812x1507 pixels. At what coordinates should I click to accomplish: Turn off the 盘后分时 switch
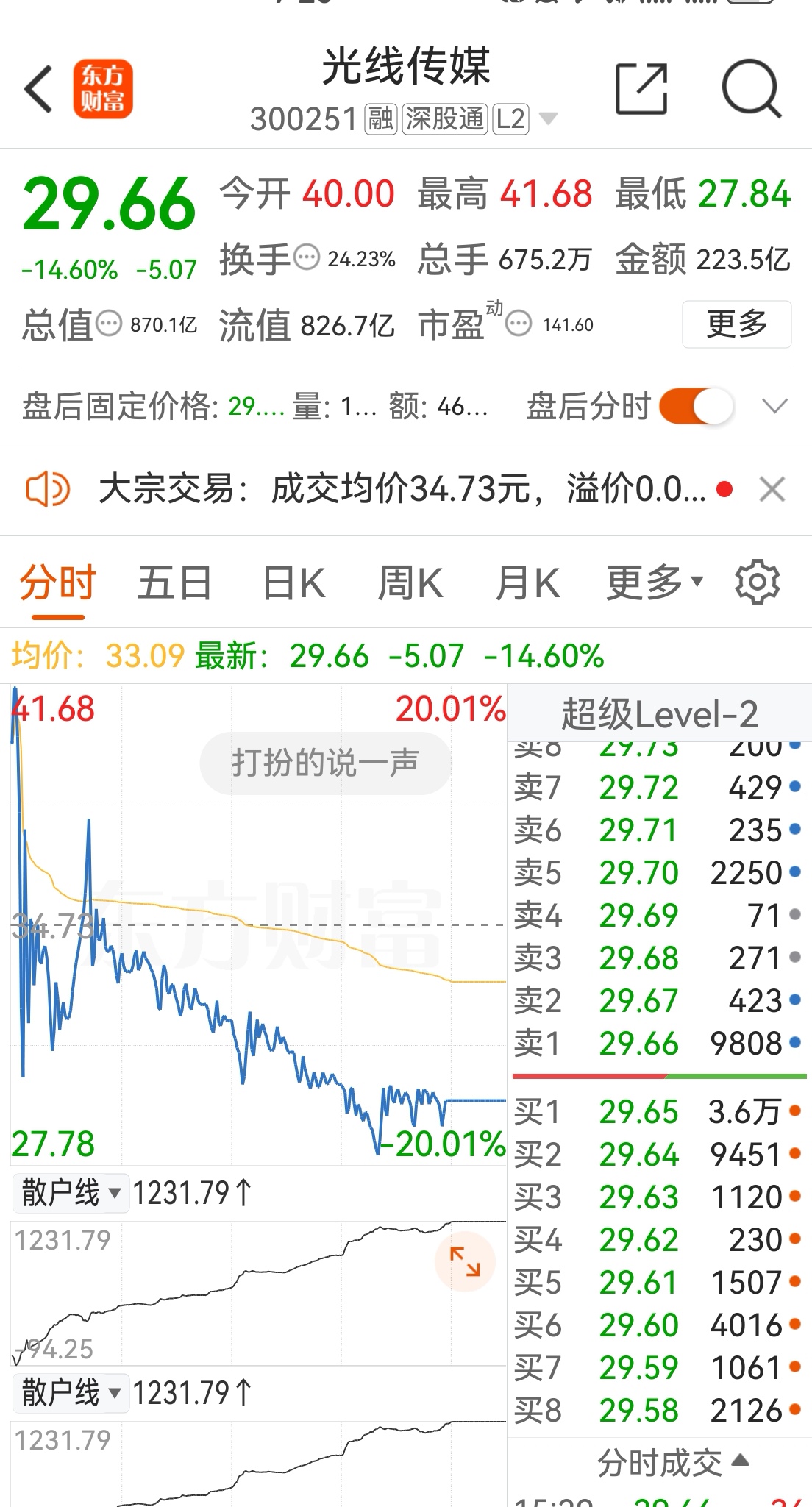(701, 405)
